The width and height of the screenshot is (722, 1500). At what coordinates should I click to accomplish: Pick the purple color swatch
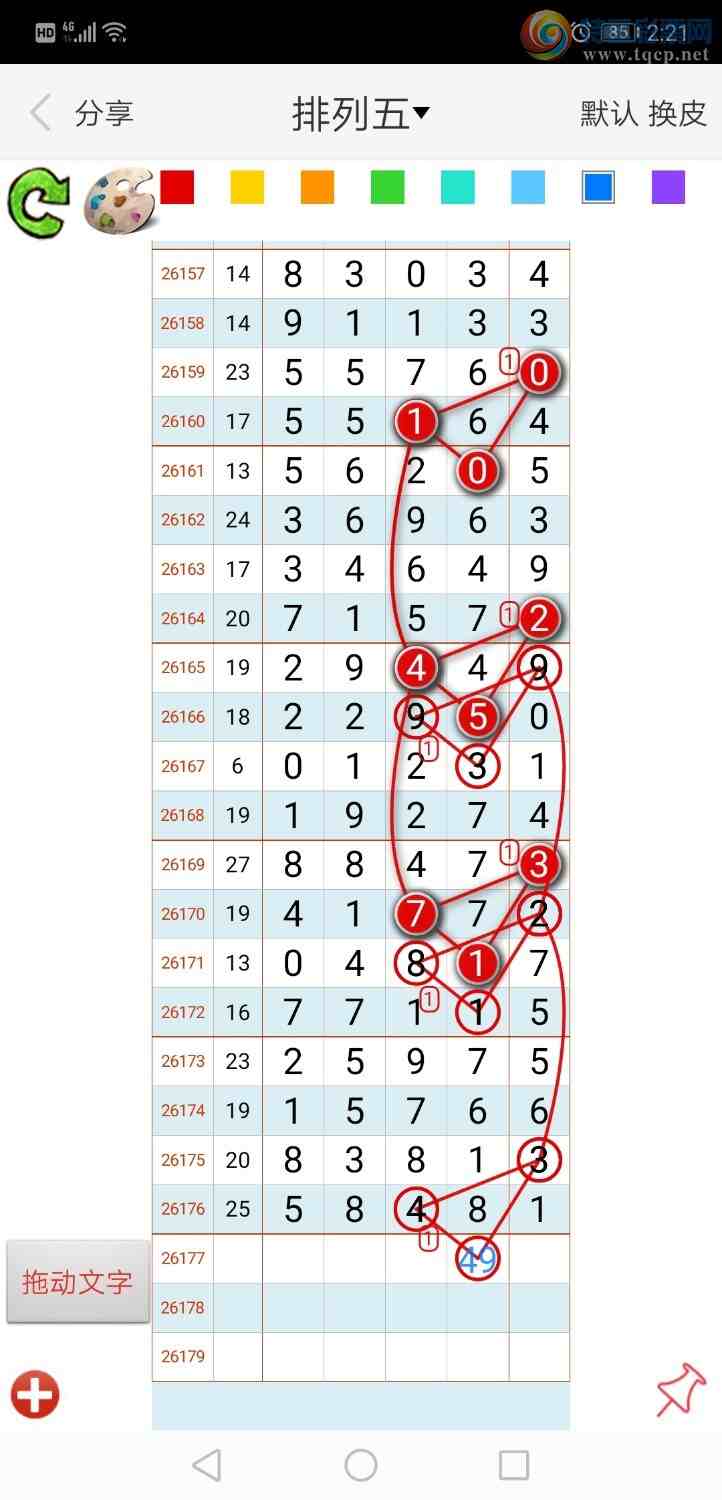tap(668, 187)
